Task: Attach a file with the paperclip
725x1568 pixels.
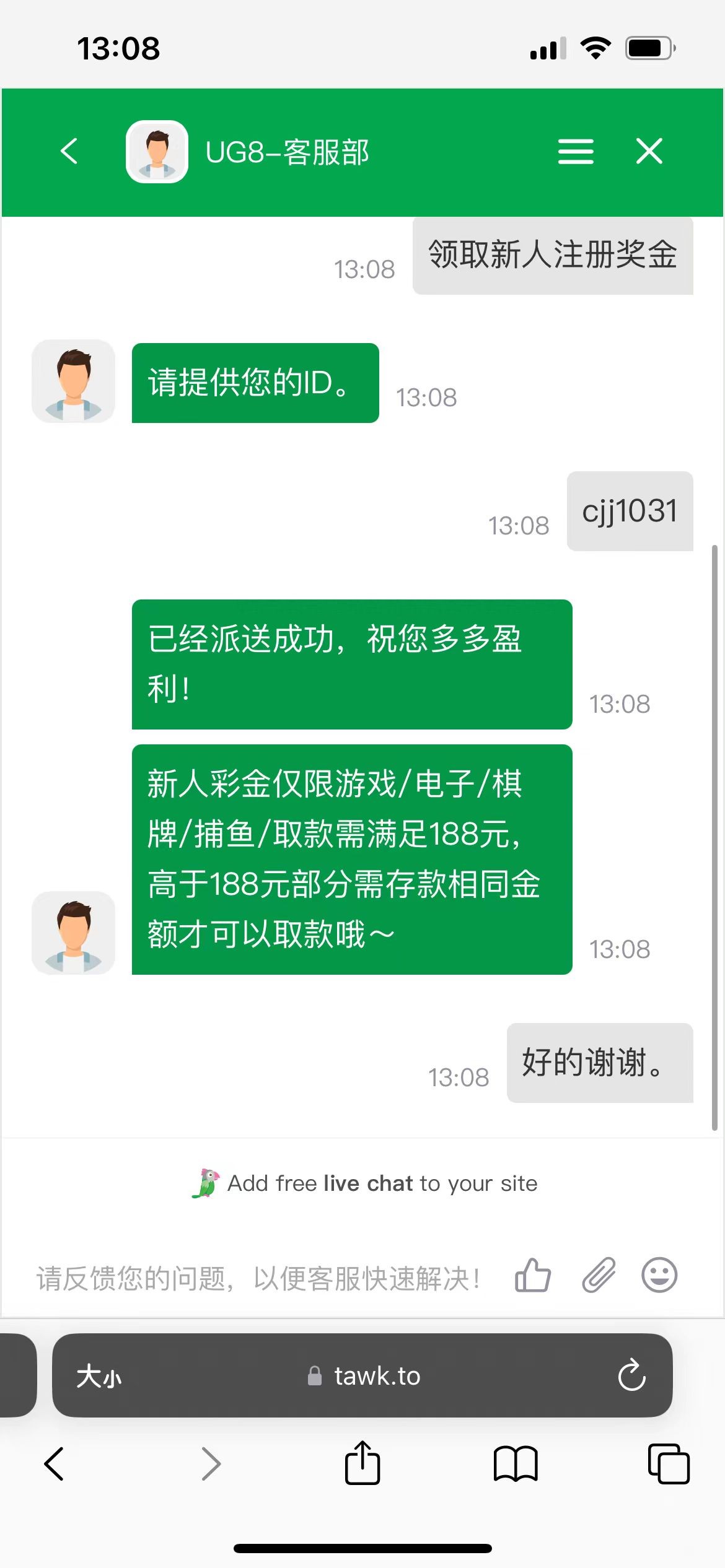Action: click(x=599, y=1276)
